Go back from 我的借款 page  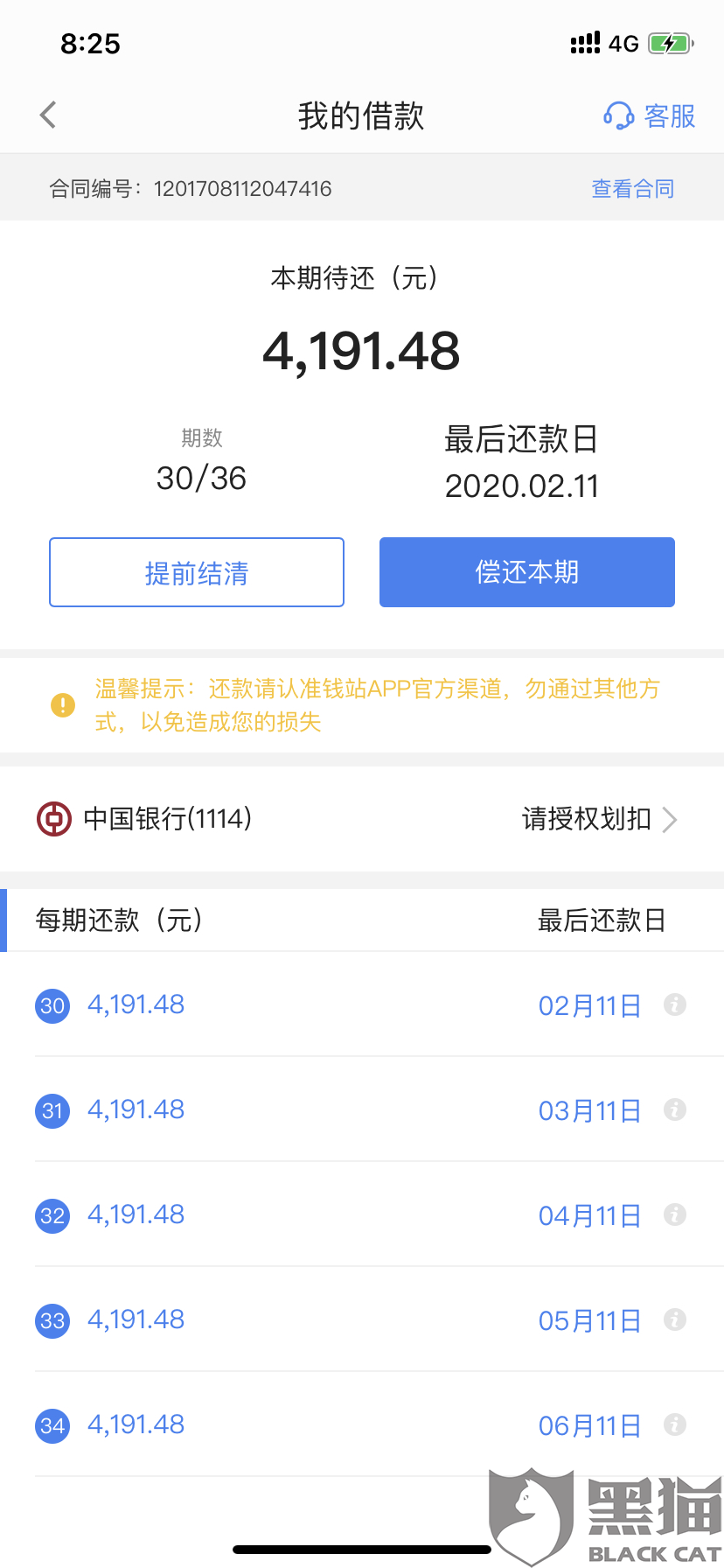pos(48,115)
